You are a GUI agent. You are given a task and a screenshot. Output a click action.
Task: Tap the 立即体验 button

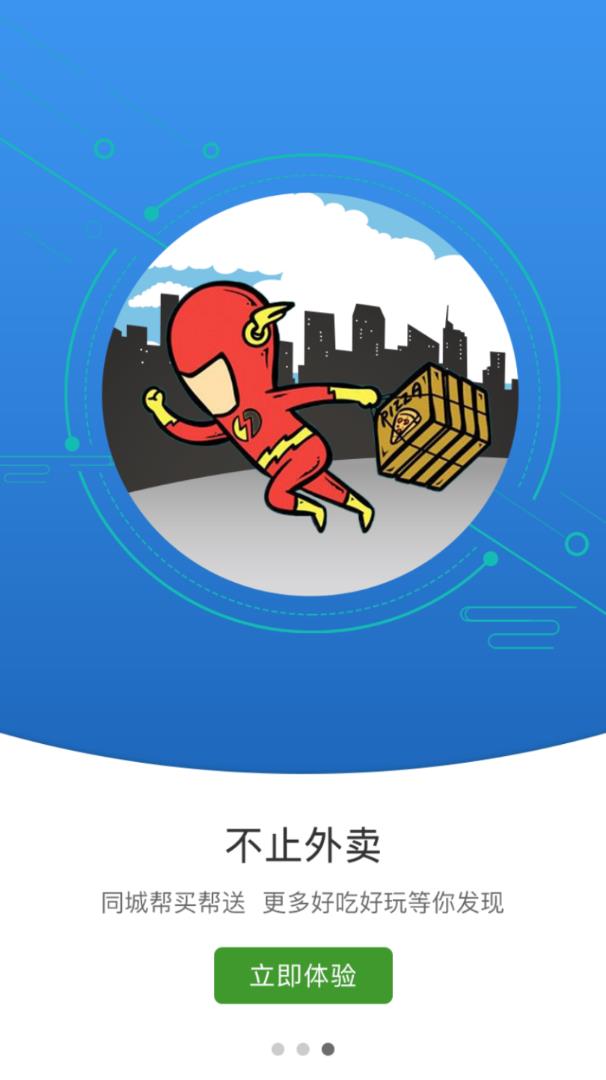point(303,975)
